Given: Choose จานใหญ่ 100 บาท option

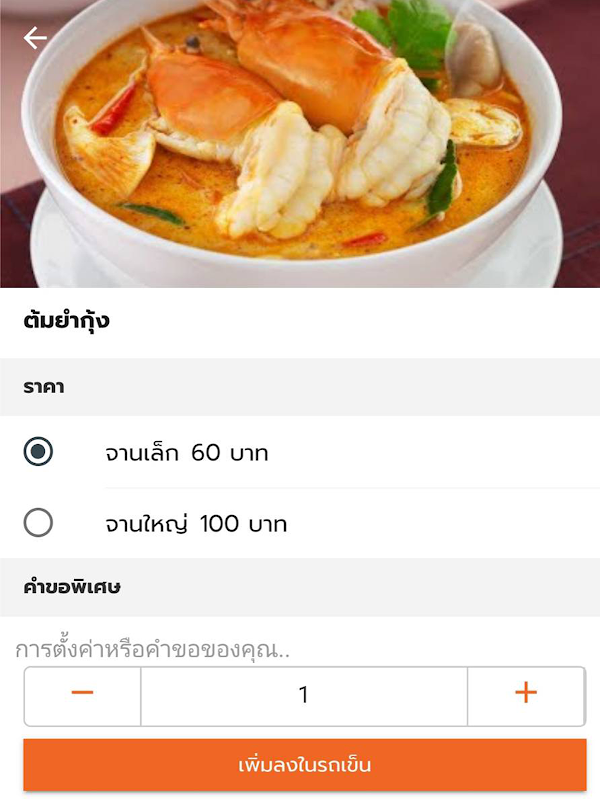Looking at the screenshot, I should (38, 523).
